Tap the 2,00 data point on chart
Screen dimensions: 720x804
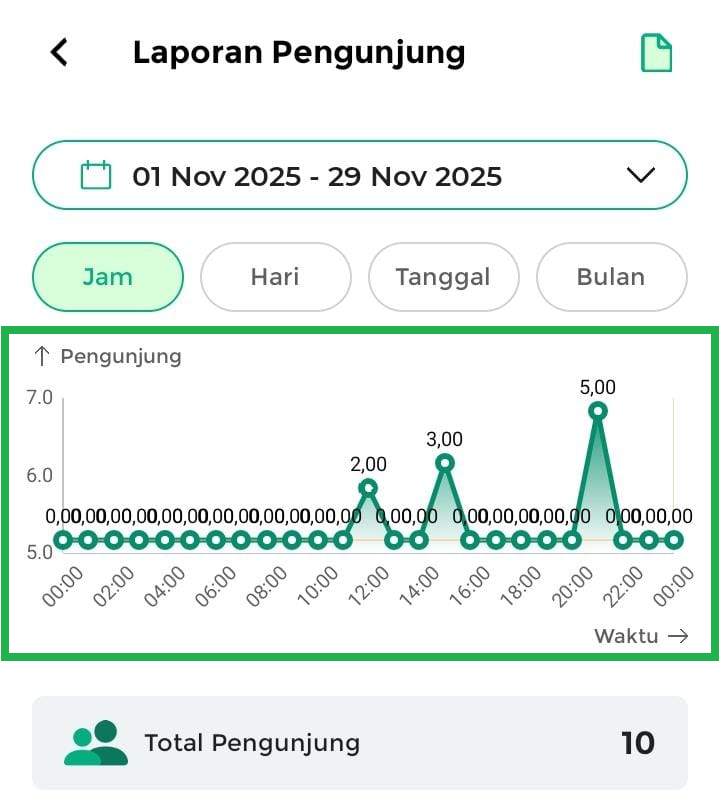[368, 488]
